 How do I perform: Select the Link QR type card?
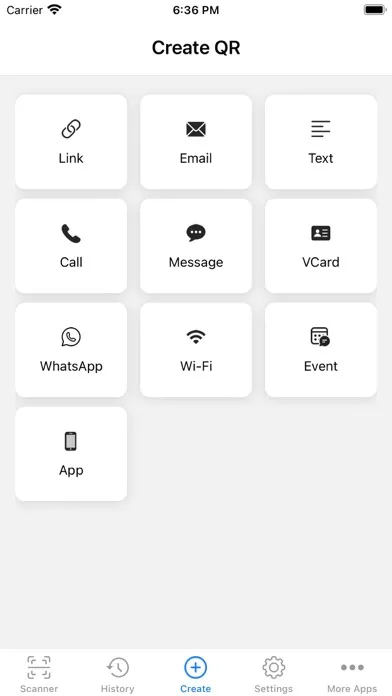[x=71, y=142]
